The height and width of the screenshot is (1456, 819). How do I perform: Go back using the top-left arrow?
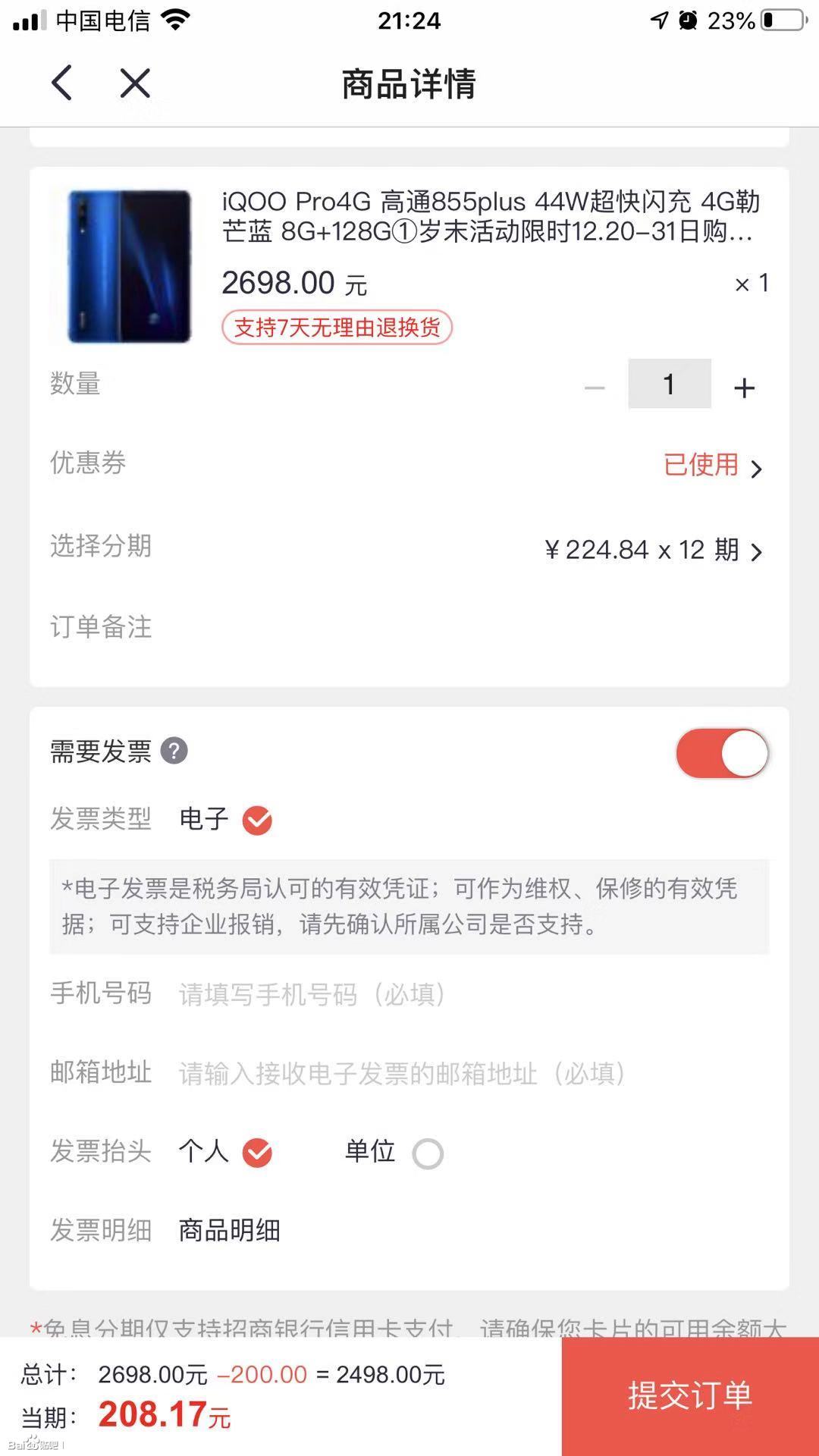point(62,83)
